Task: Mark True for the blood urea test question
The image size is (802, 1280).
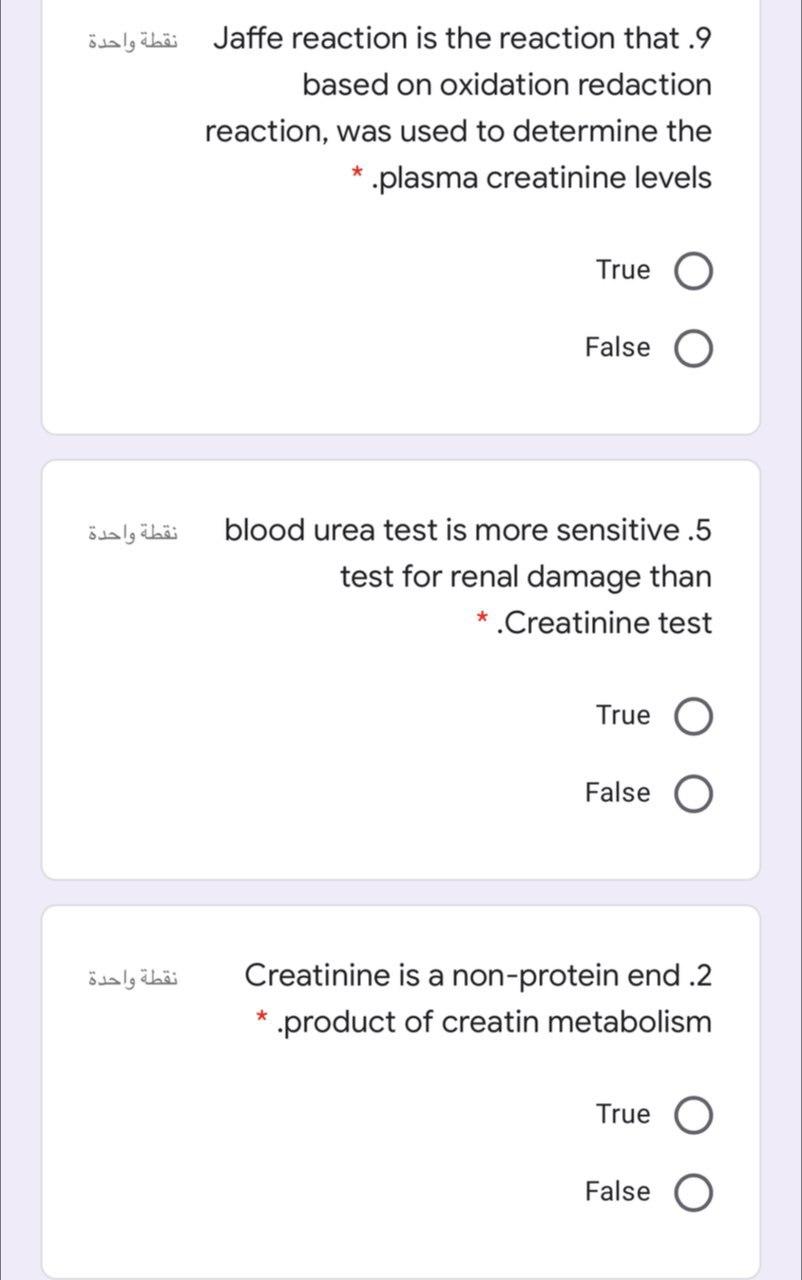Action: [x=694, y=717]
